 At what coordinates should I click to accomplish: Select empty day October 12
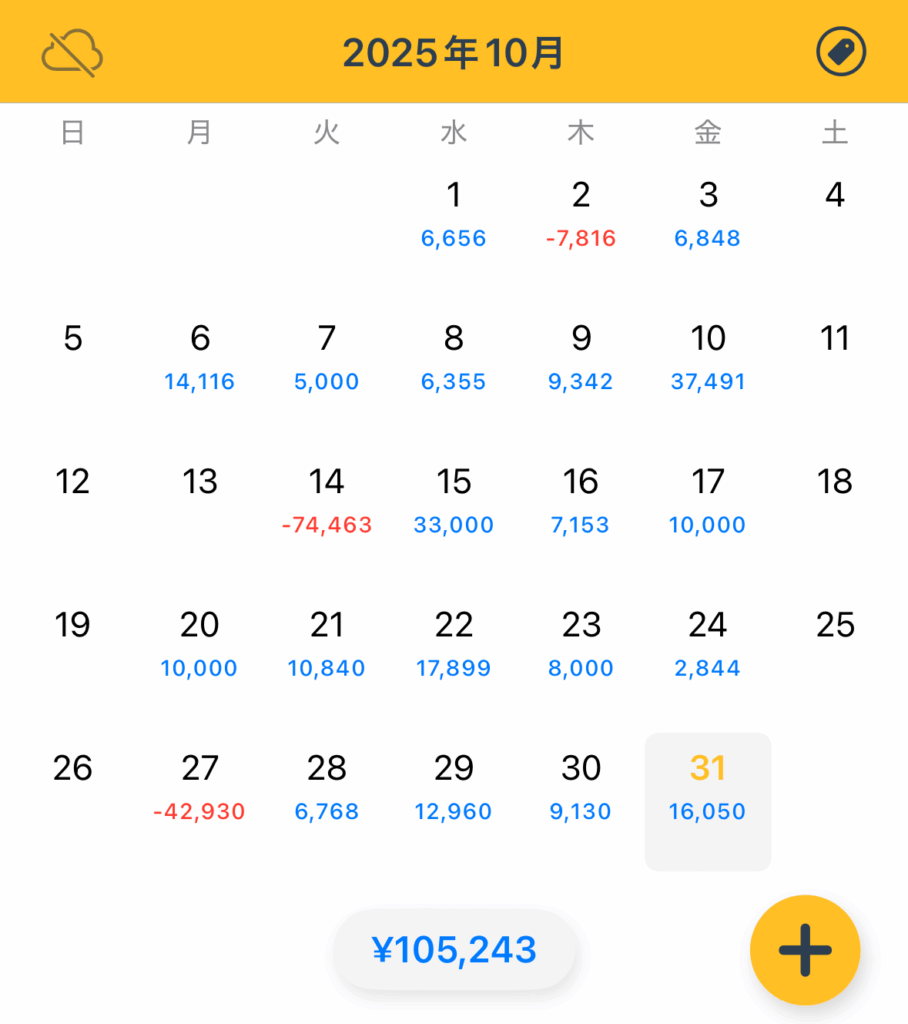pyautogui.click(x=73, y=483)
